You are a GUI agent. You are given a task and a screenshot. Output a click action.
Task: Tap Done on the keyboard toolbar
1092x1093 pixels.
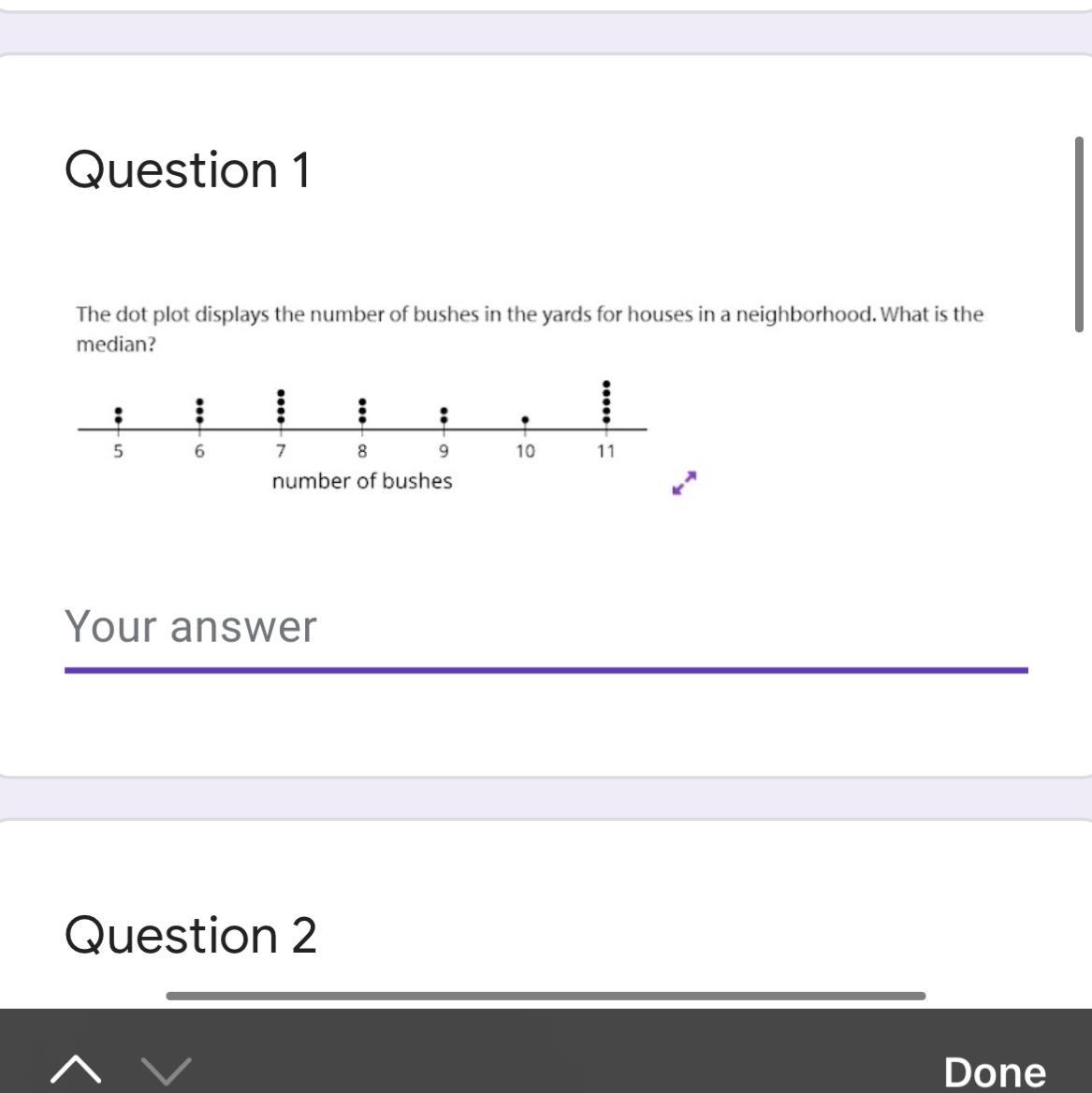pos(994,1071)
